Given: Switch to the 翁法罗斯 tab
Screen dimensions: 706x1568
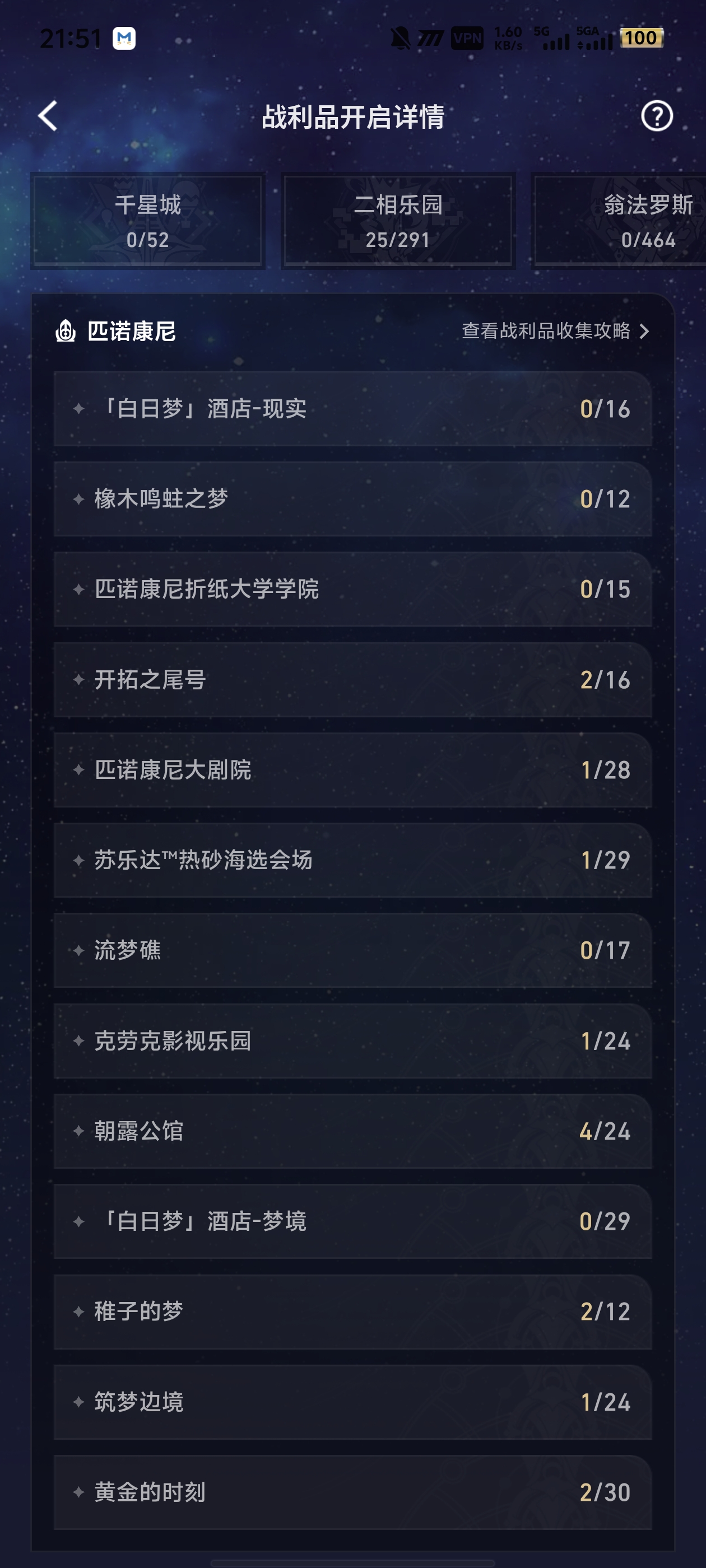Looking at the screenshot, I should point(619,221).
